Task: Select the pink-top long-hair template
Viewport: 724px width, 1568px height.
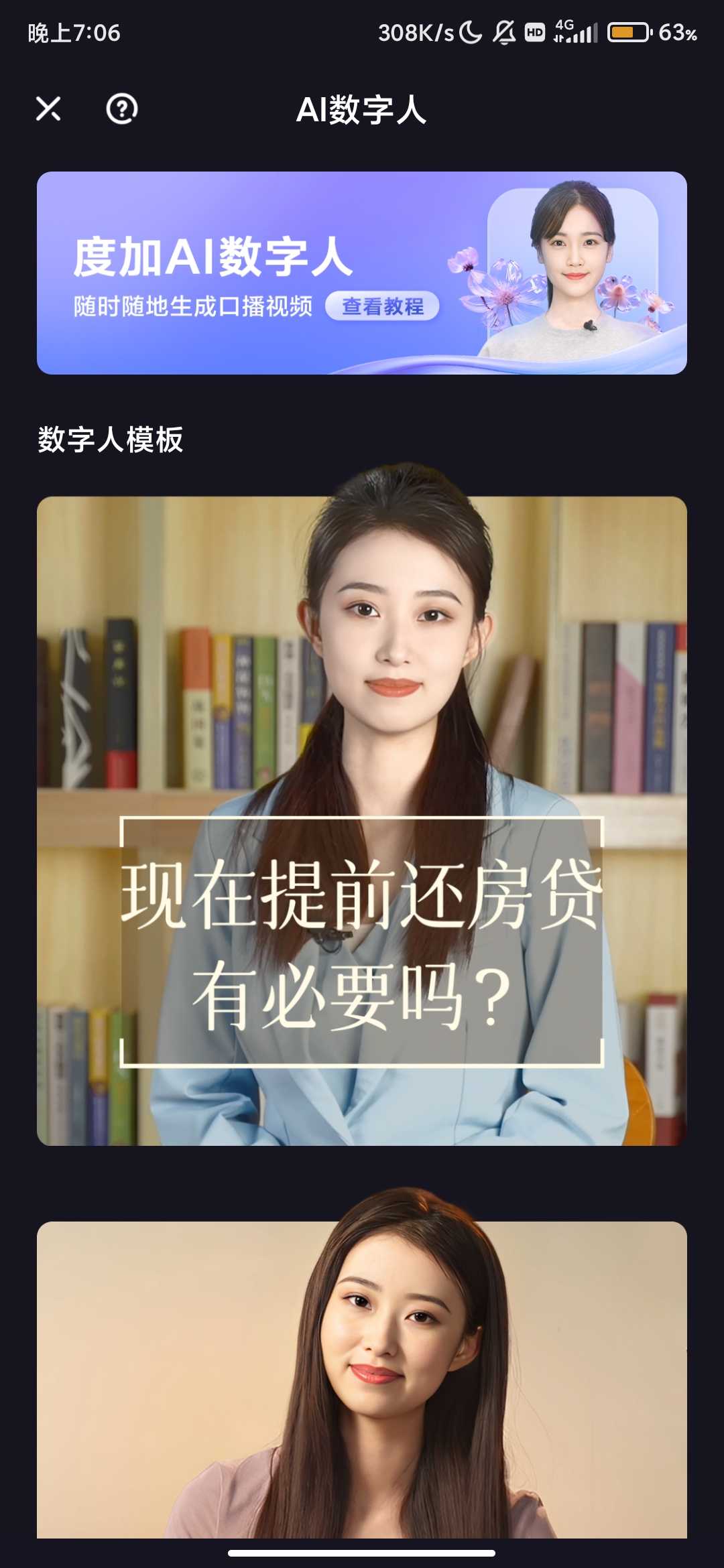Action: [362, 1380]
